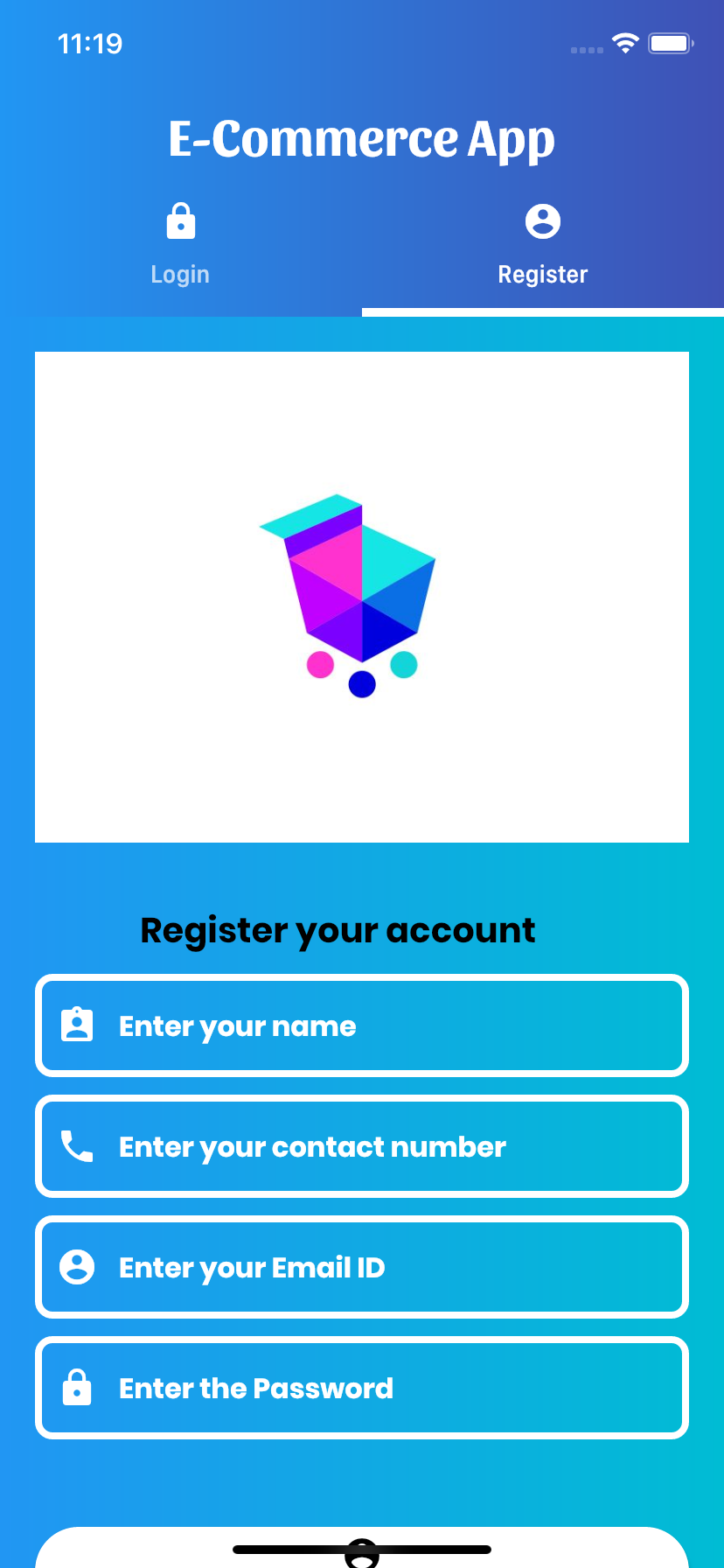The image size is (724, 1568).
Task: Click the Enter the Password field
Action: pos(361,1387)
